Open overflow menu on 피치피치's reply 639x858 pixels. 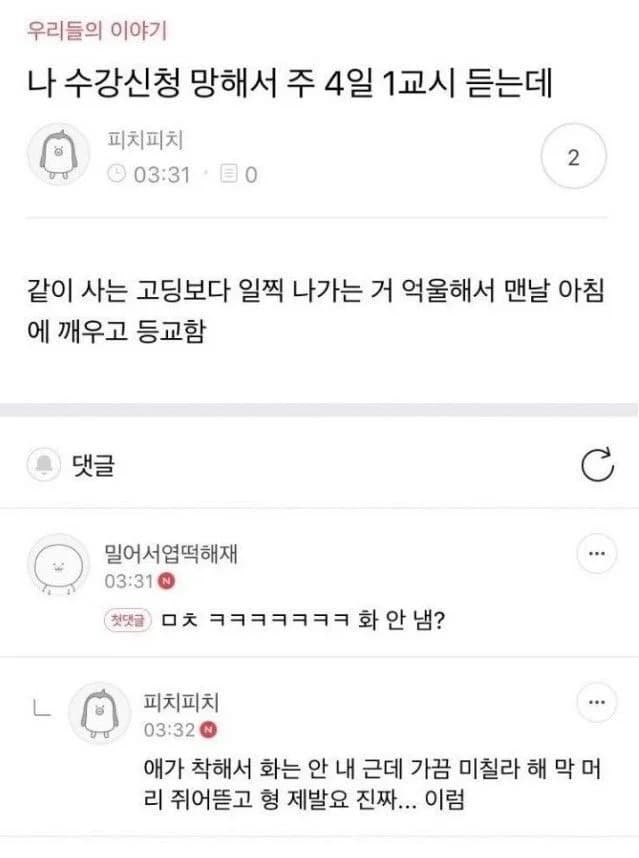597,701
